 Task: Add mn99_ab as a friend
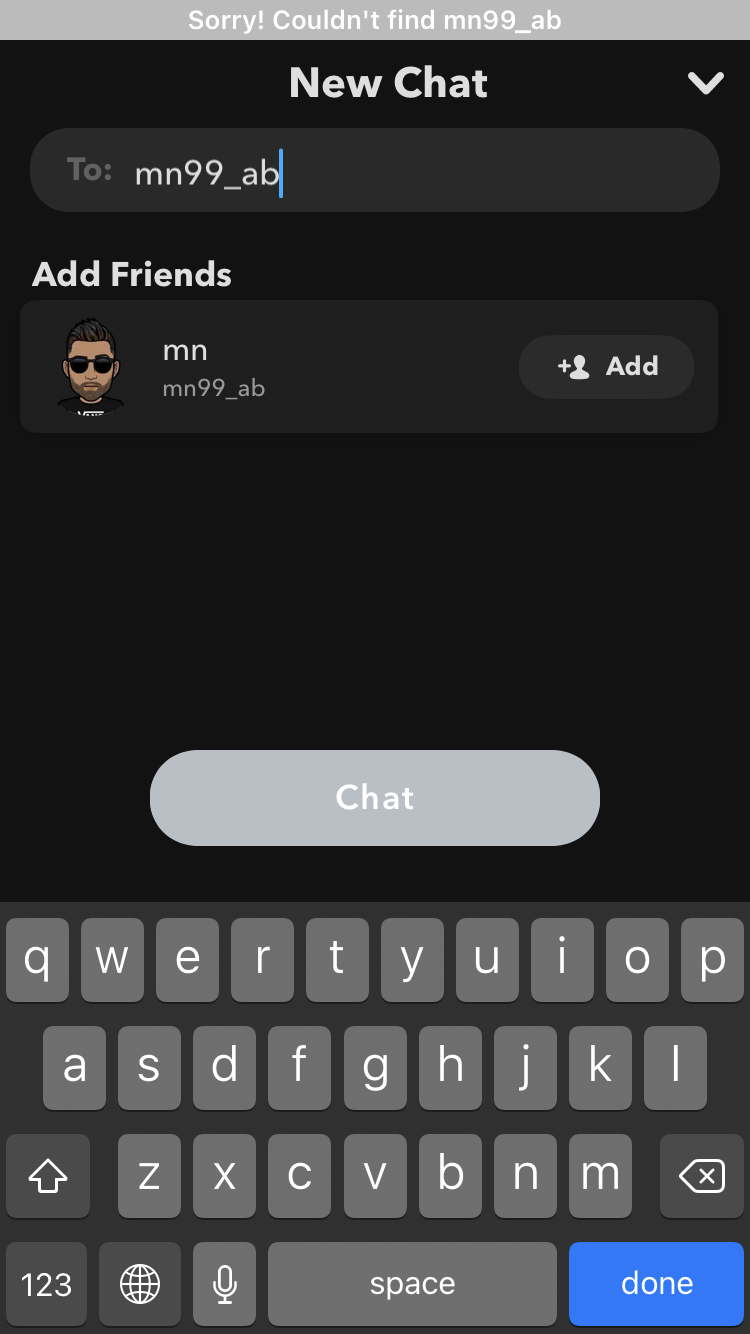click(606, 367)
